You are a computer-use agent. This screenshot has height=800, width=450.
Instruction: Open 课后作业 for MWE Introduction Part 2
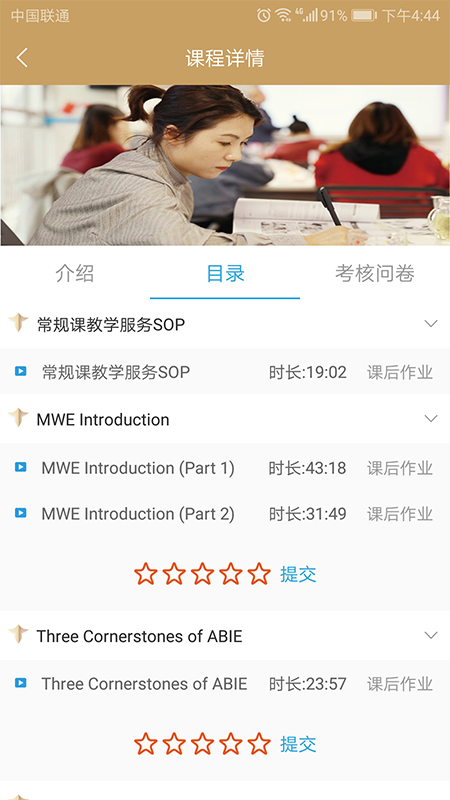pos(400,513)
